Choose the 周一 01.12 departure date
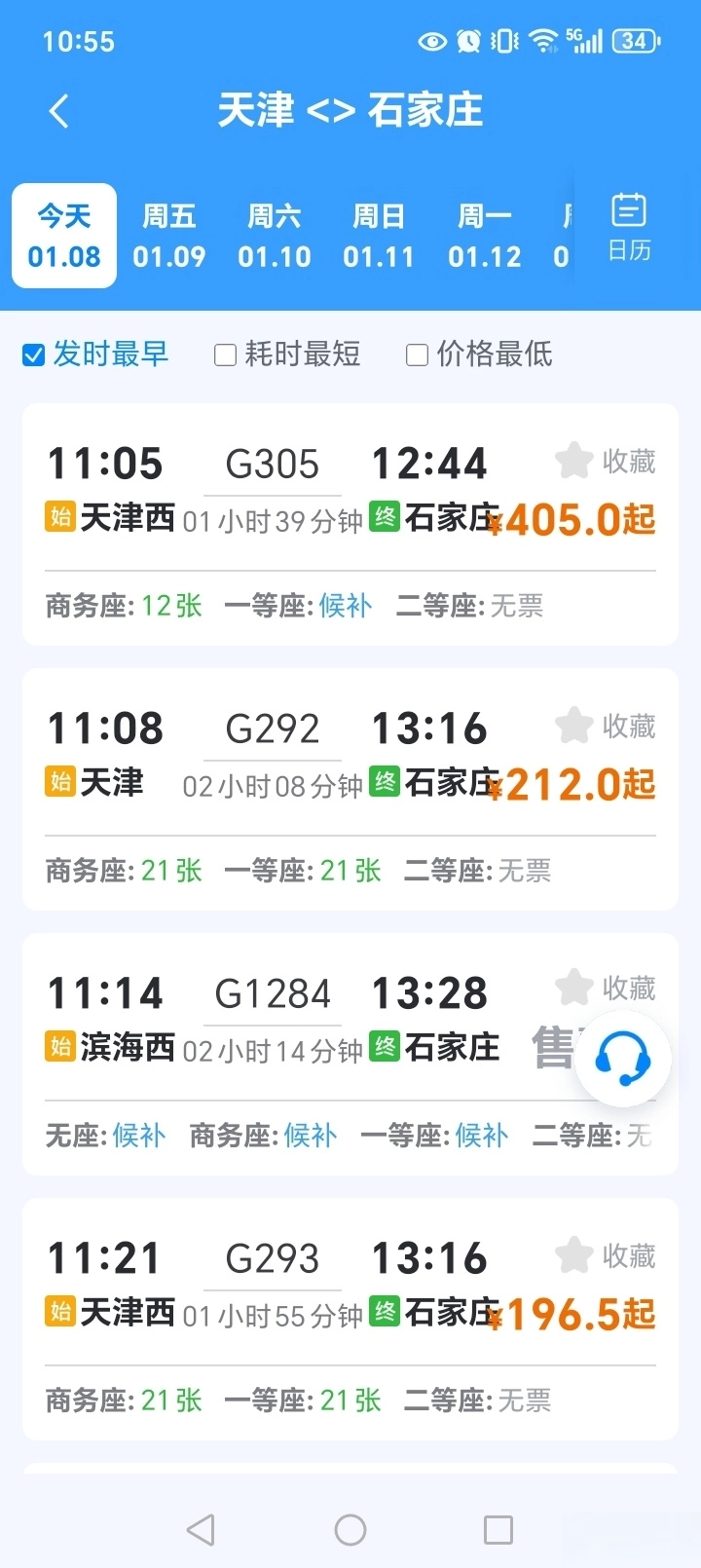The image size is (701, 1568). click(x=484, y=236)
